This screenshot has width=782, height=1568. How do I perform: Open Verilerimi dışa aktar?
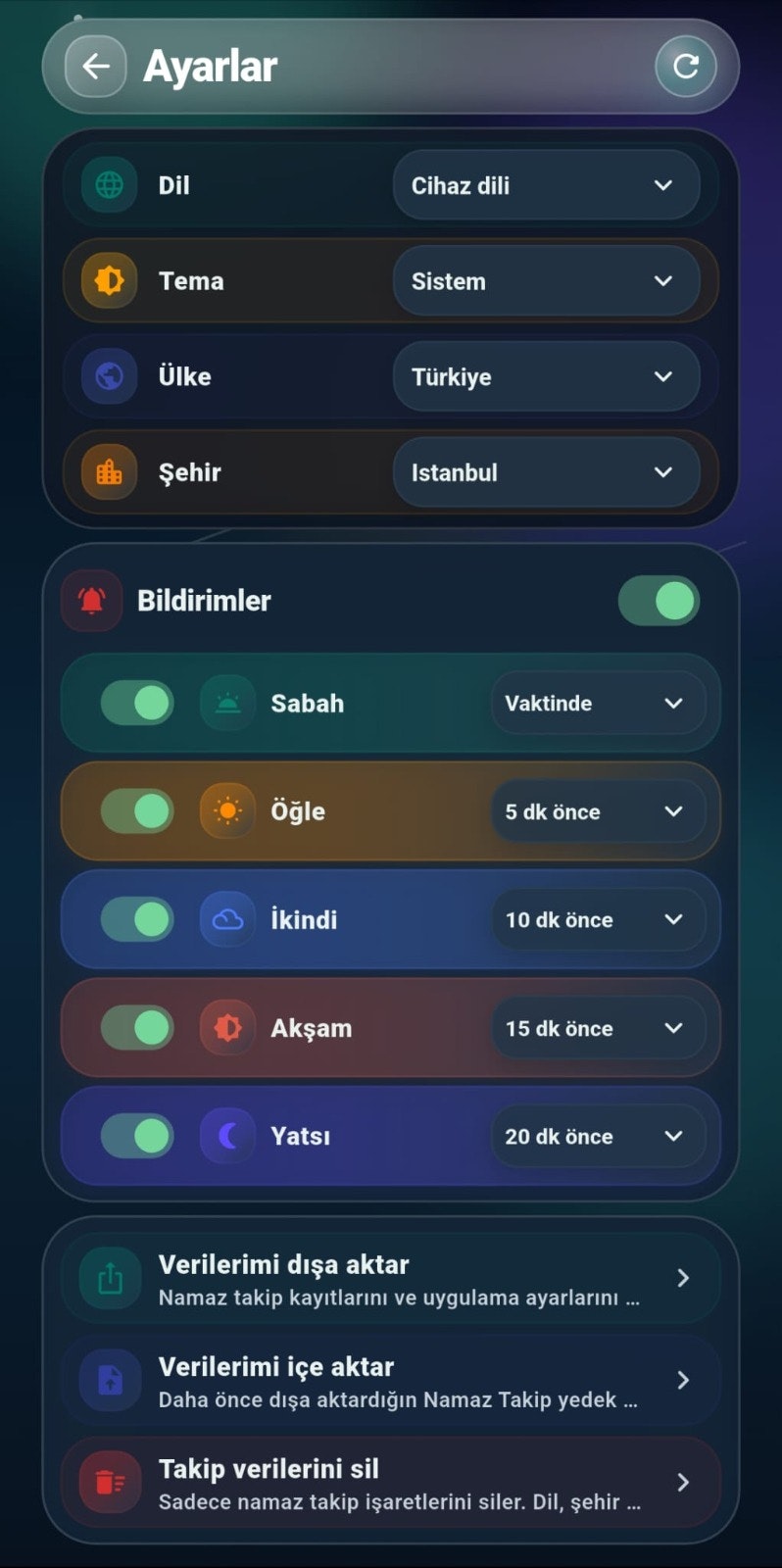[391, 1279]
